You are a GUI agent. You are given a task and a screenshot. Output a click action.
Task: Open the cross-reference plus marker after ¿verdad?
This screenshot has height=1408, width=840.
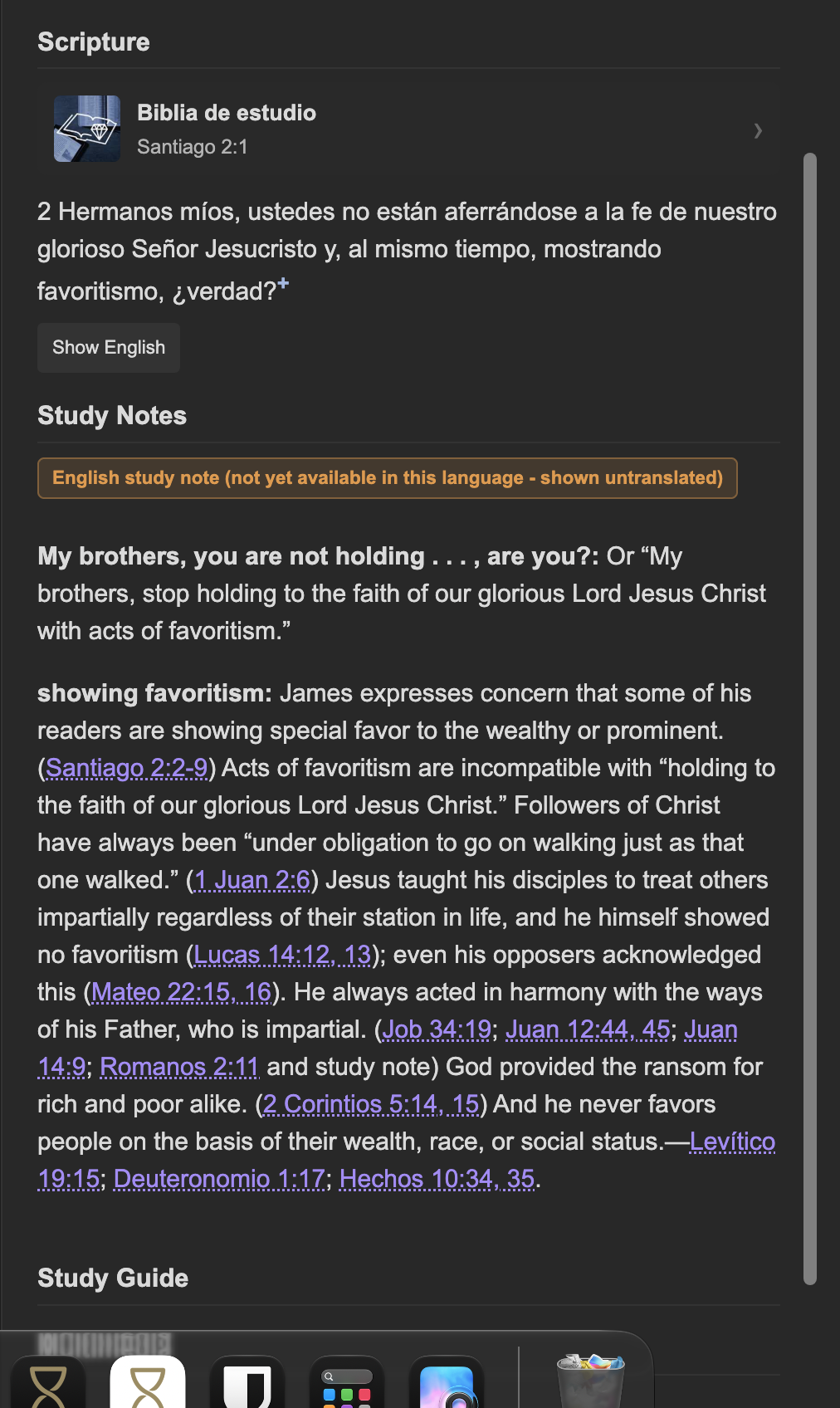[283, 284]
